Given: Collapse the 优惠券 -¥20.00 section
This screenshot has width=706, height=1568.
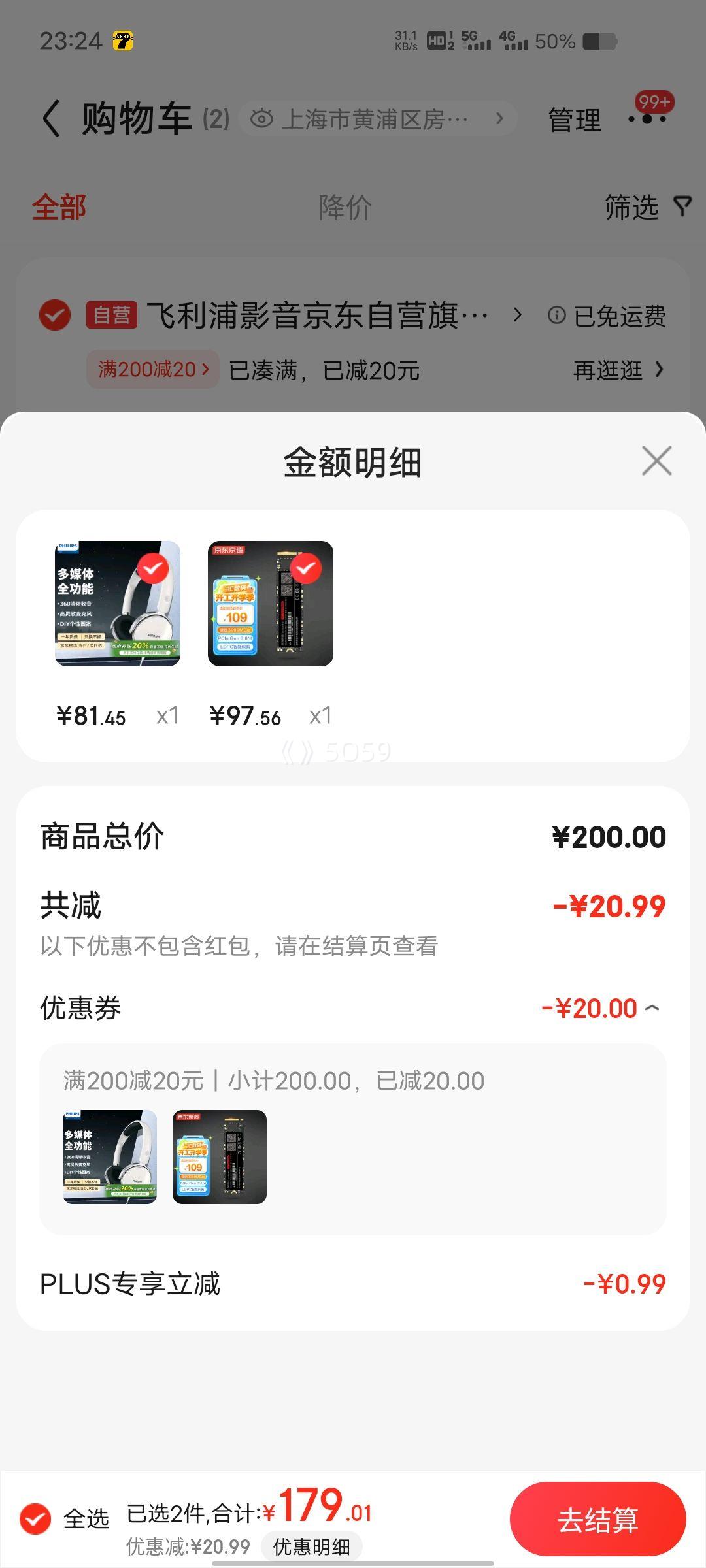Looking at the screenshot, I should tap(601, 1008).
